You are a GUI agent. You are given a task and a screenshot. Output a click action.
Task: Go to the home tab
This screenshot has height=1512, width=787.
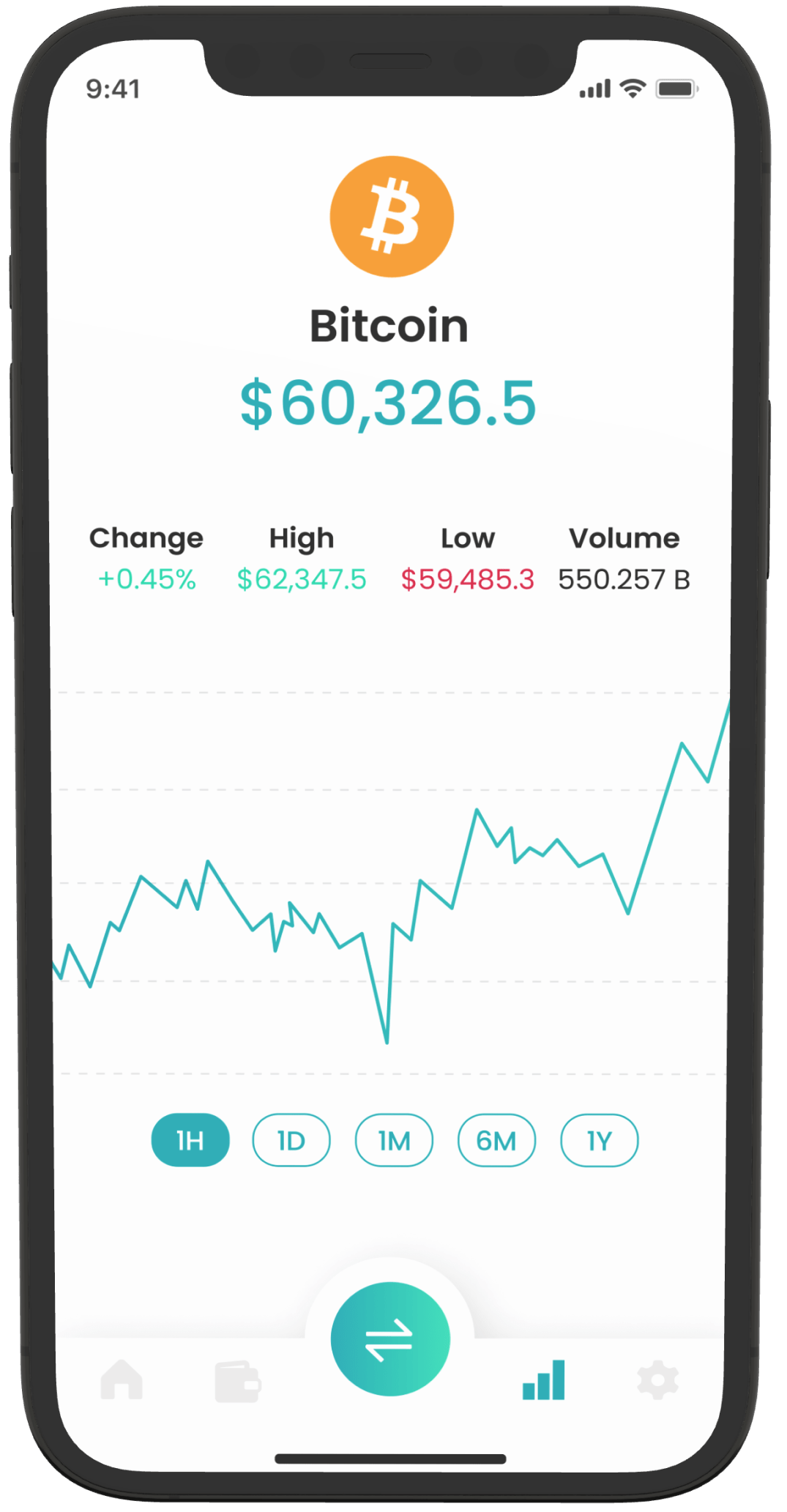pos(122,1379)
